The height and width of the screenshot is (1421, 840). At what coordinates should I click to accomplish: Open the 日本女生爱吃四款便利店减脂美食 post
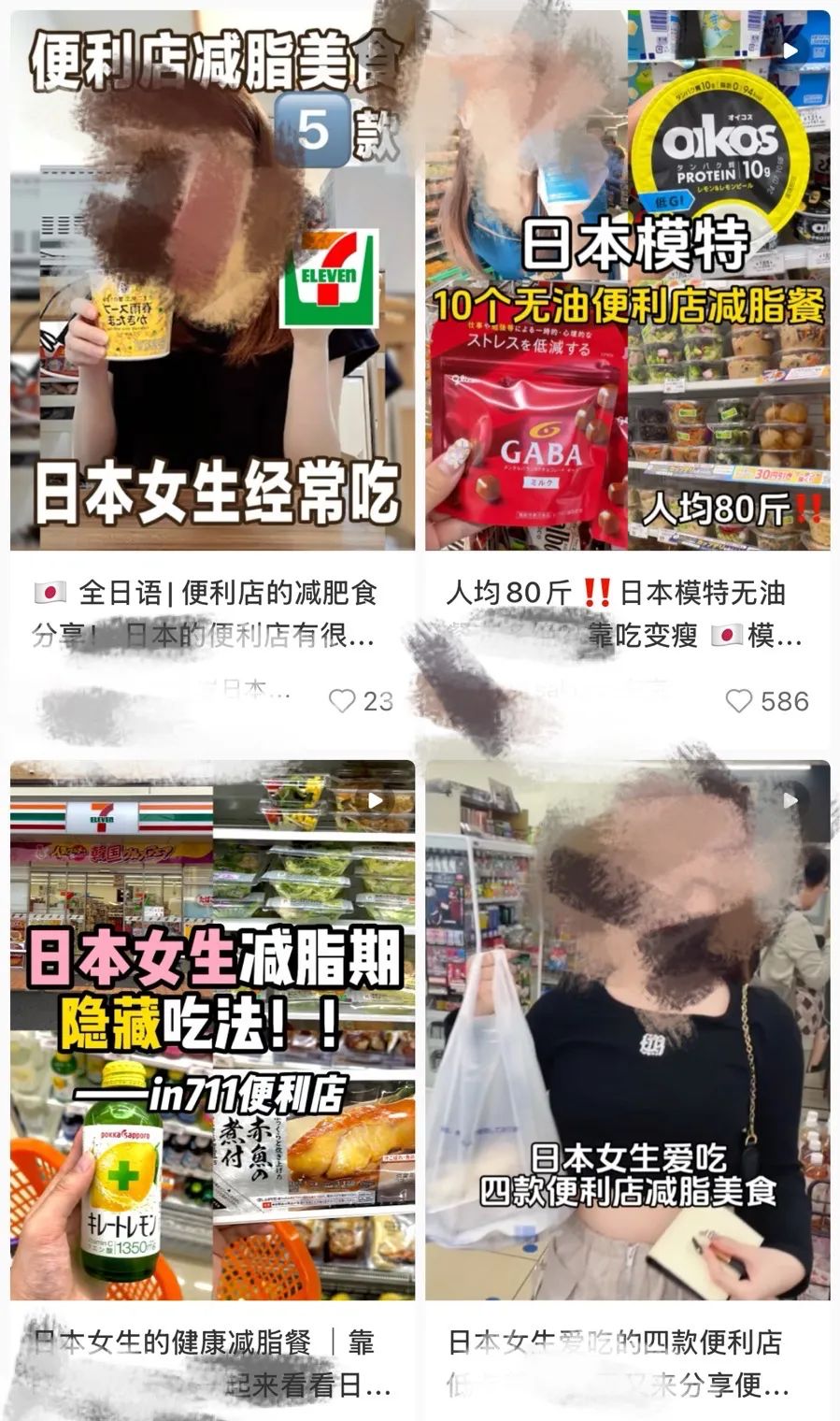tap(628, 1030)
